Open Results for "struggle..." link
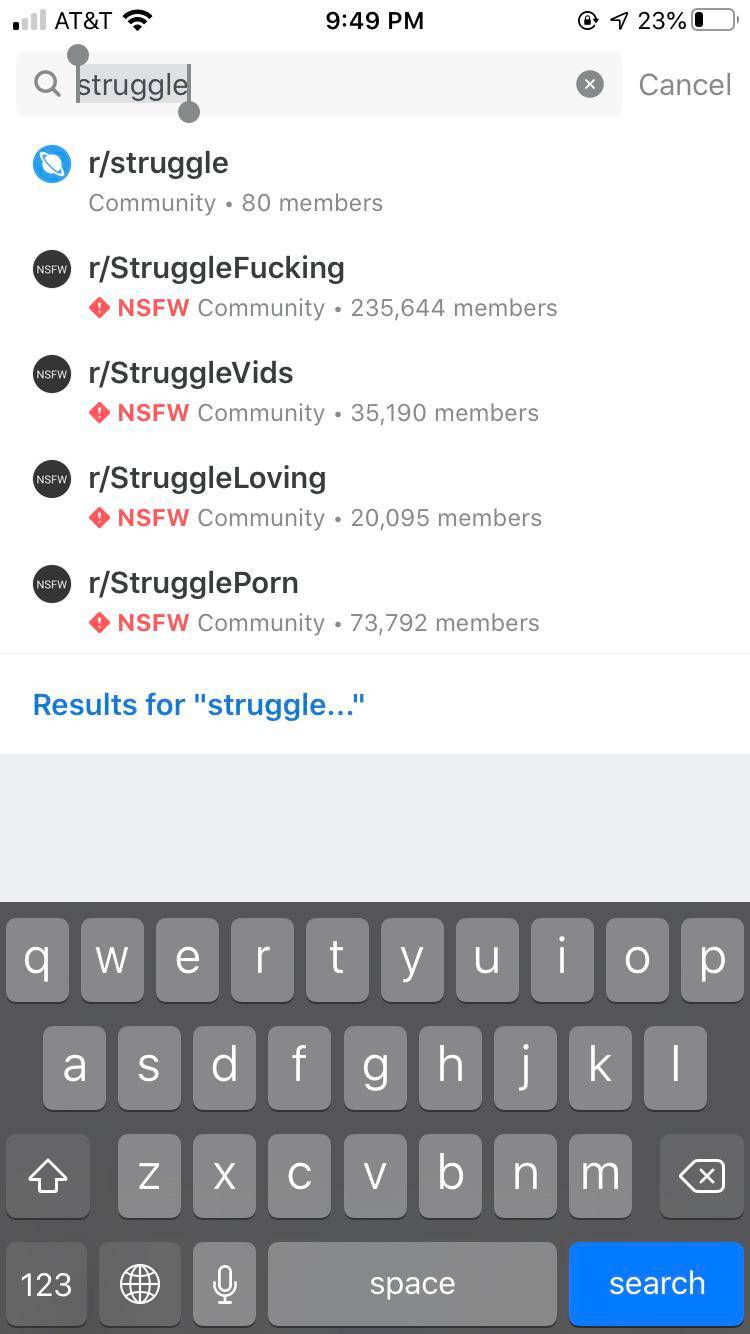Image resolution: width=750 pixels, height=1334 pixels. (x=198, y=704)
